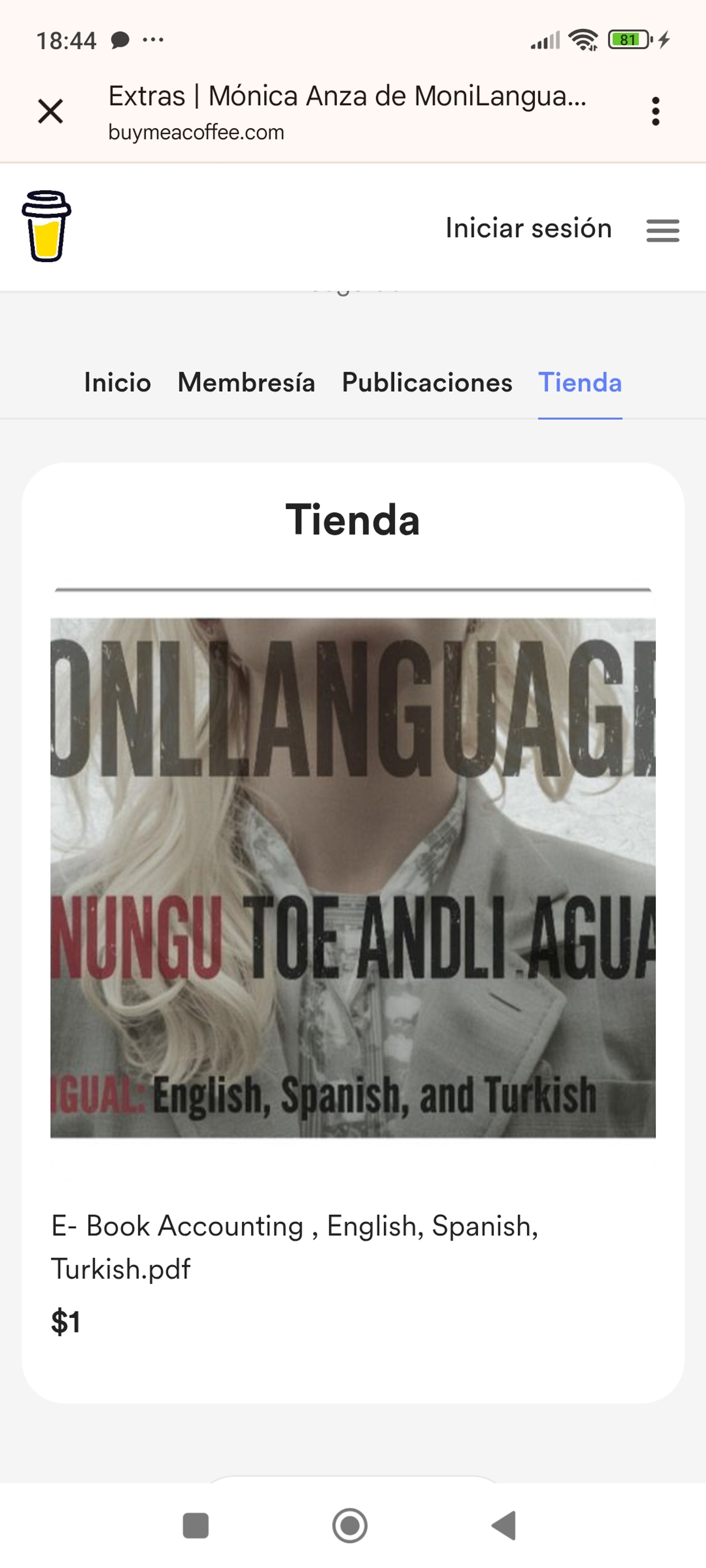Viewport: 706px width, 1568px height.
Task: Switch to the Inicio tab
Action: pos(117,383)
